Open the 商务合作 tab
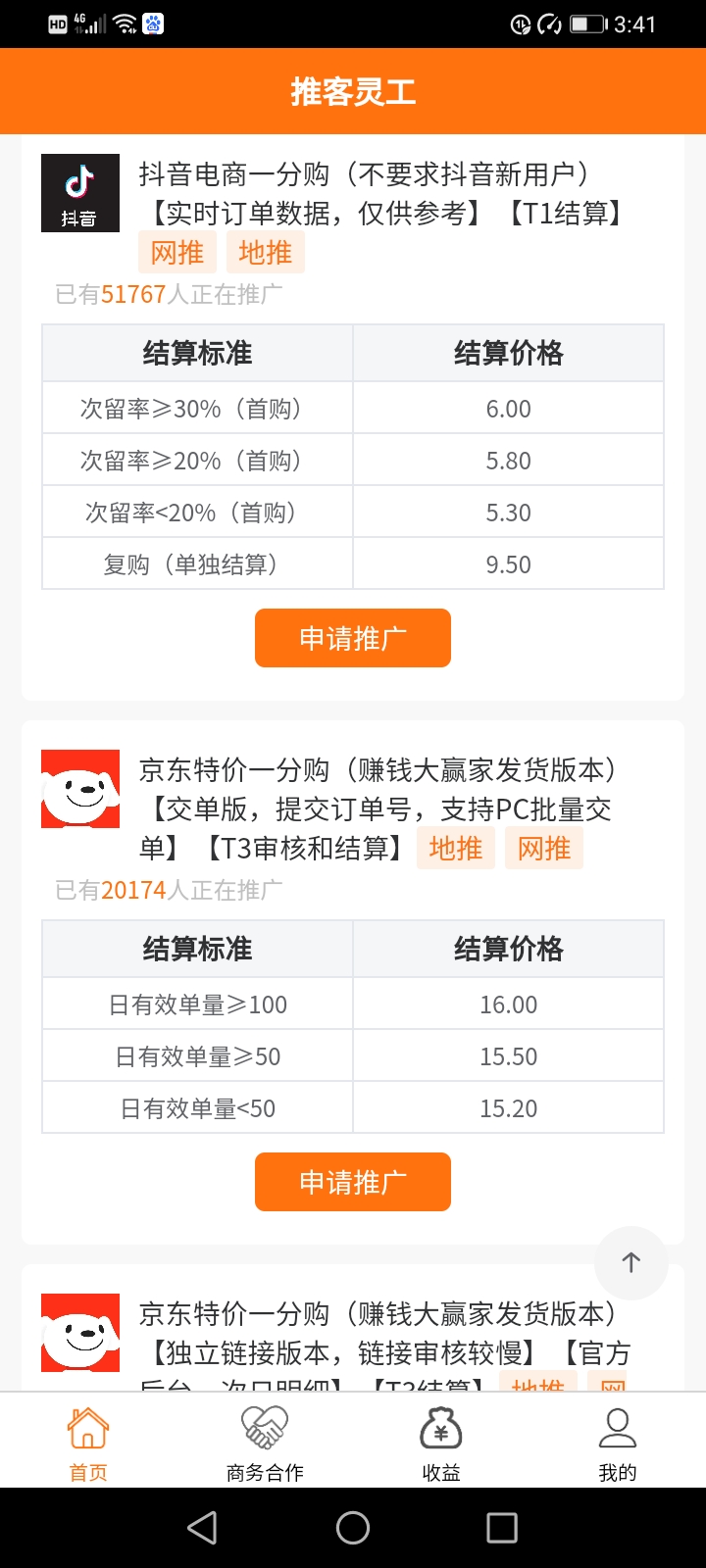This screenshot has width=706, height=1568. pyautogui.click(x=265, y=1442)
